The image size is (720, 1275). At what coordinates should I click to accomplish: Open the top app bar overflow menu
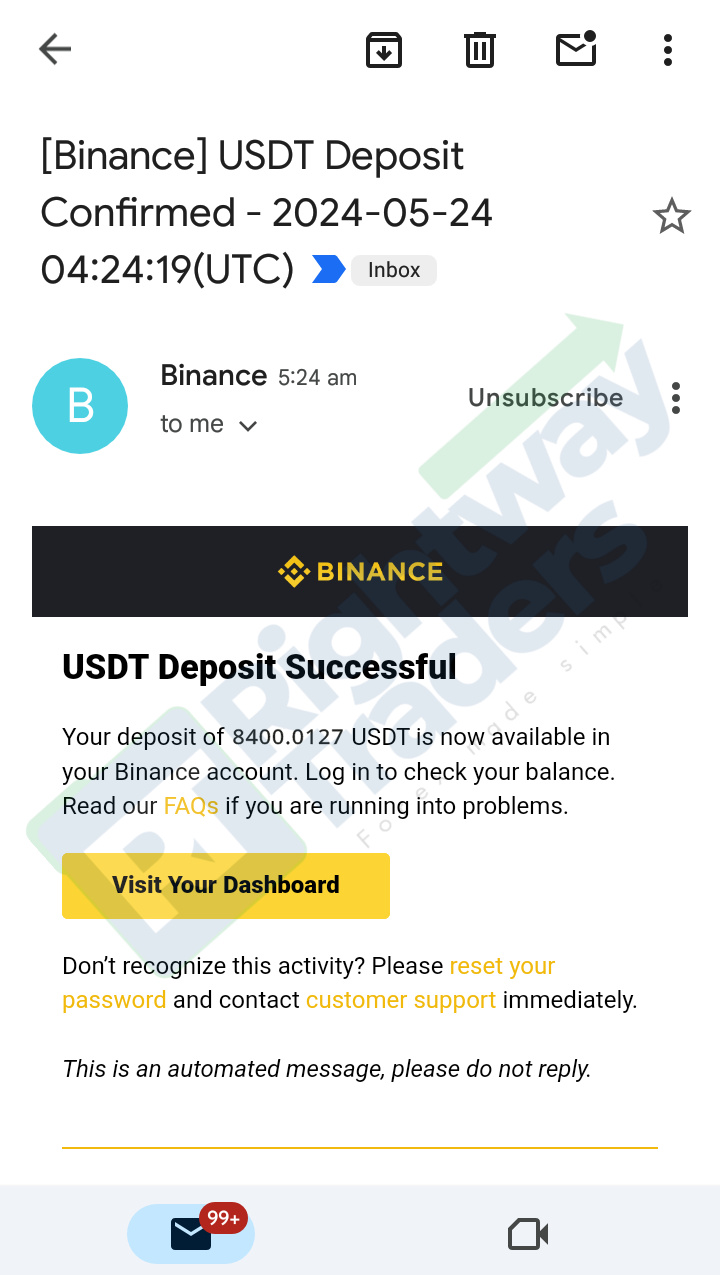(x=667, y=49)
